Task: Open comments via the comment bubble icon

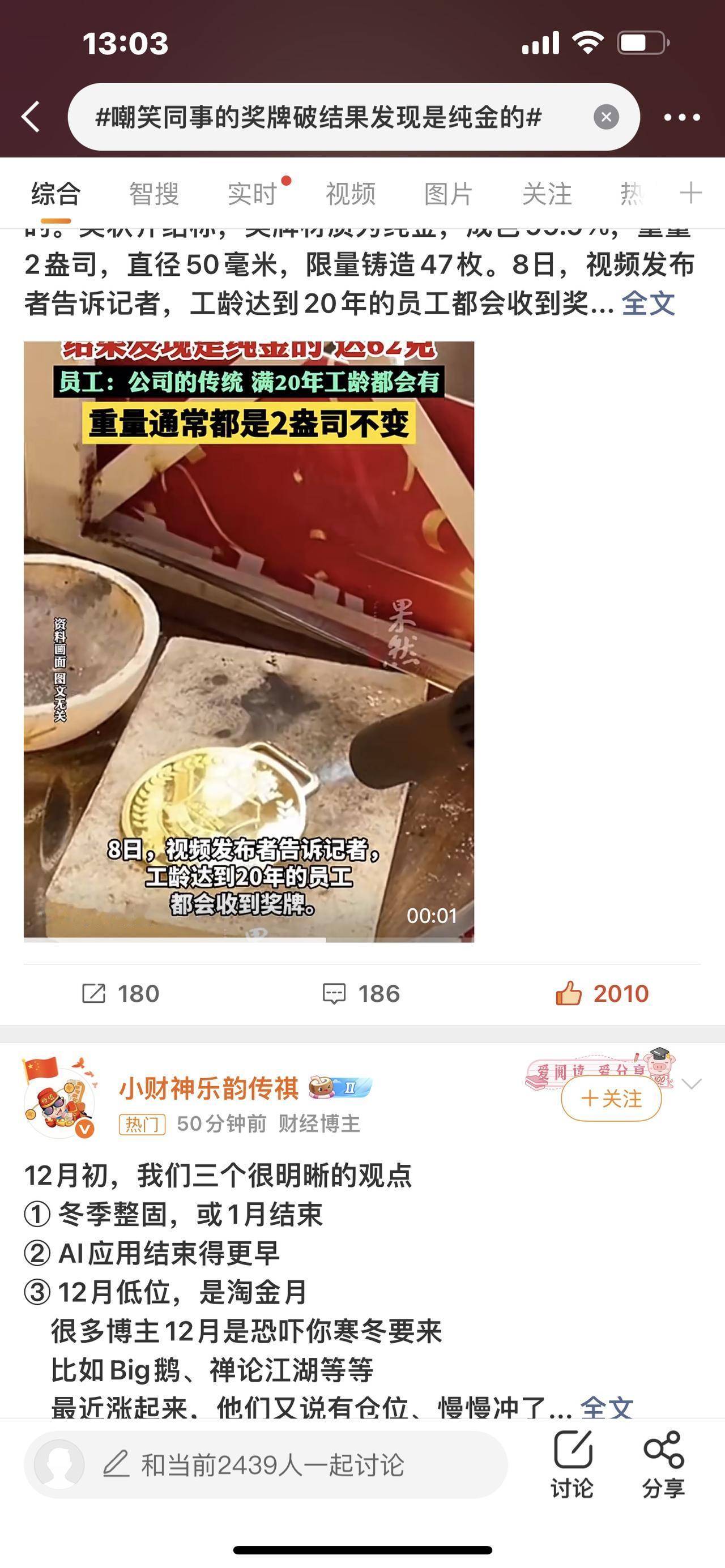Action: 348,992
